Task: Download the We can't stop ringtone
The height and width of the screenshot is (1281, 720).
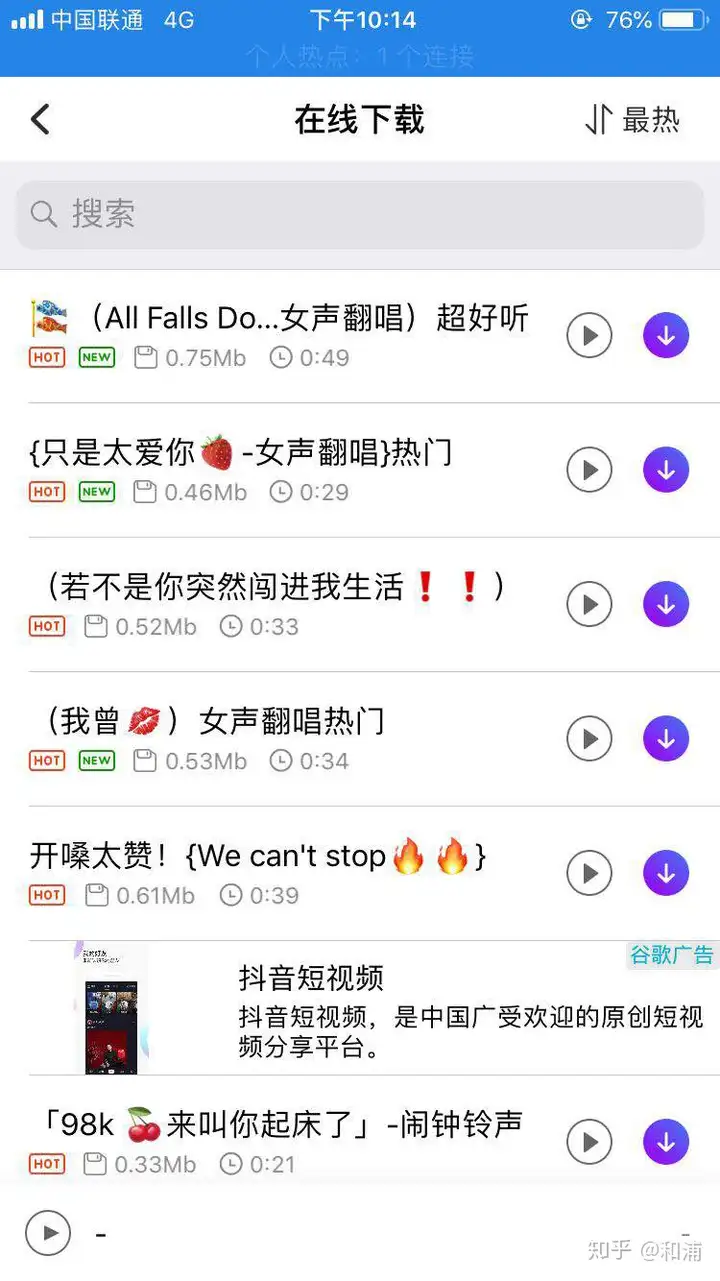Action: (666, 874)
